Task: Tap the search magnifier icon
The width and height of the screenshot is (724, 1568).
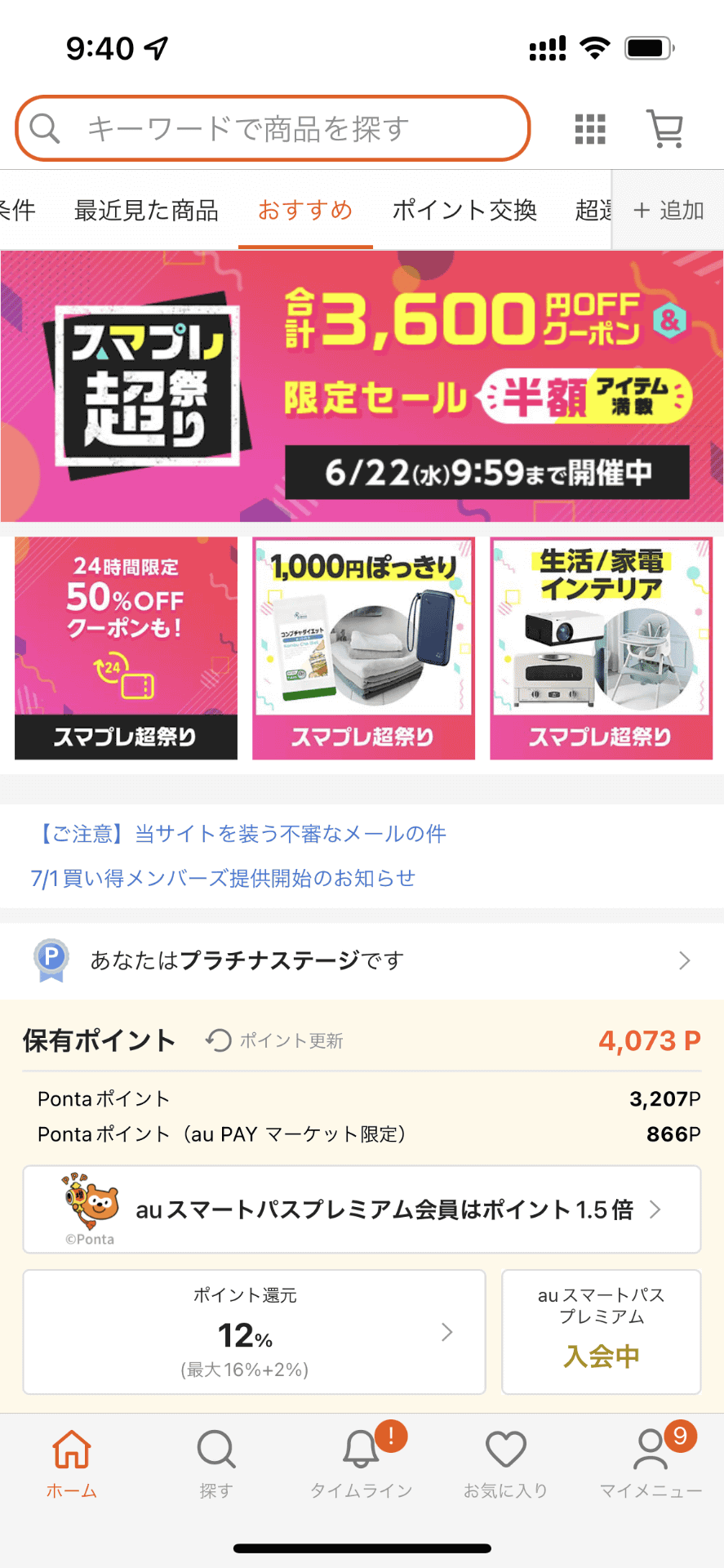Action: click(x=45, y=128)
